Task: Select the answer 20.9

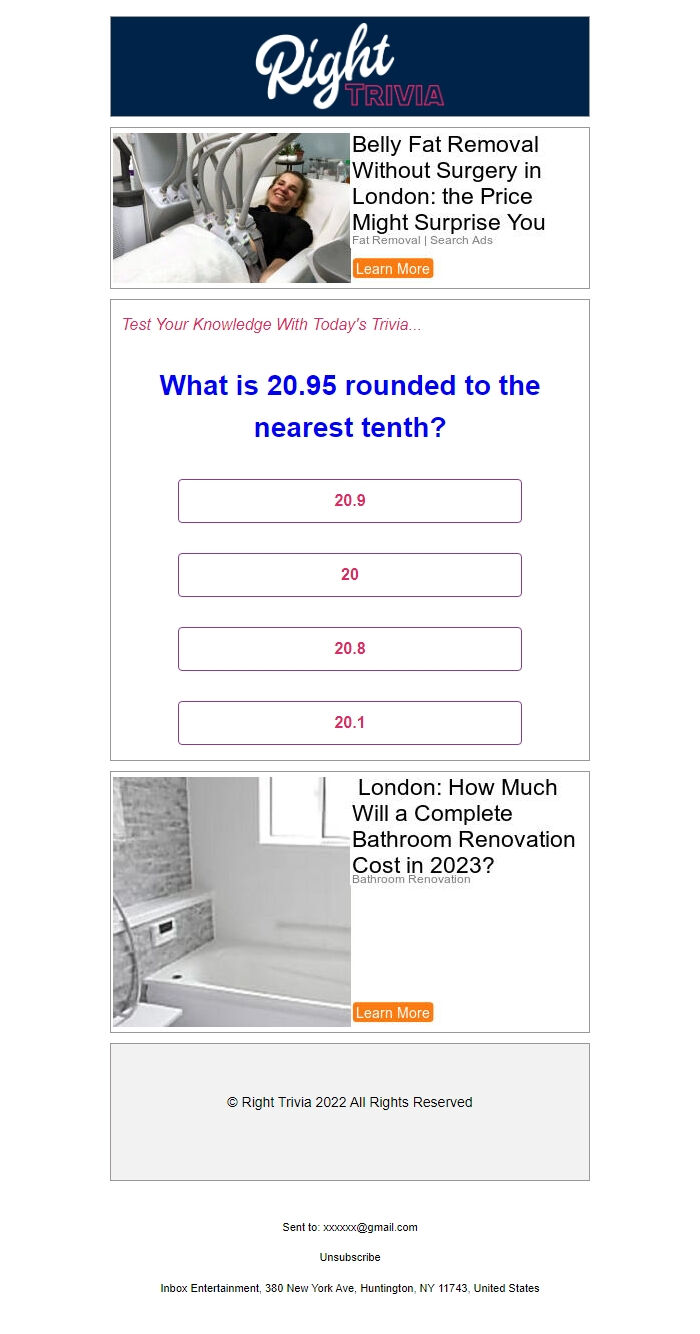Action: coord(350,501)
